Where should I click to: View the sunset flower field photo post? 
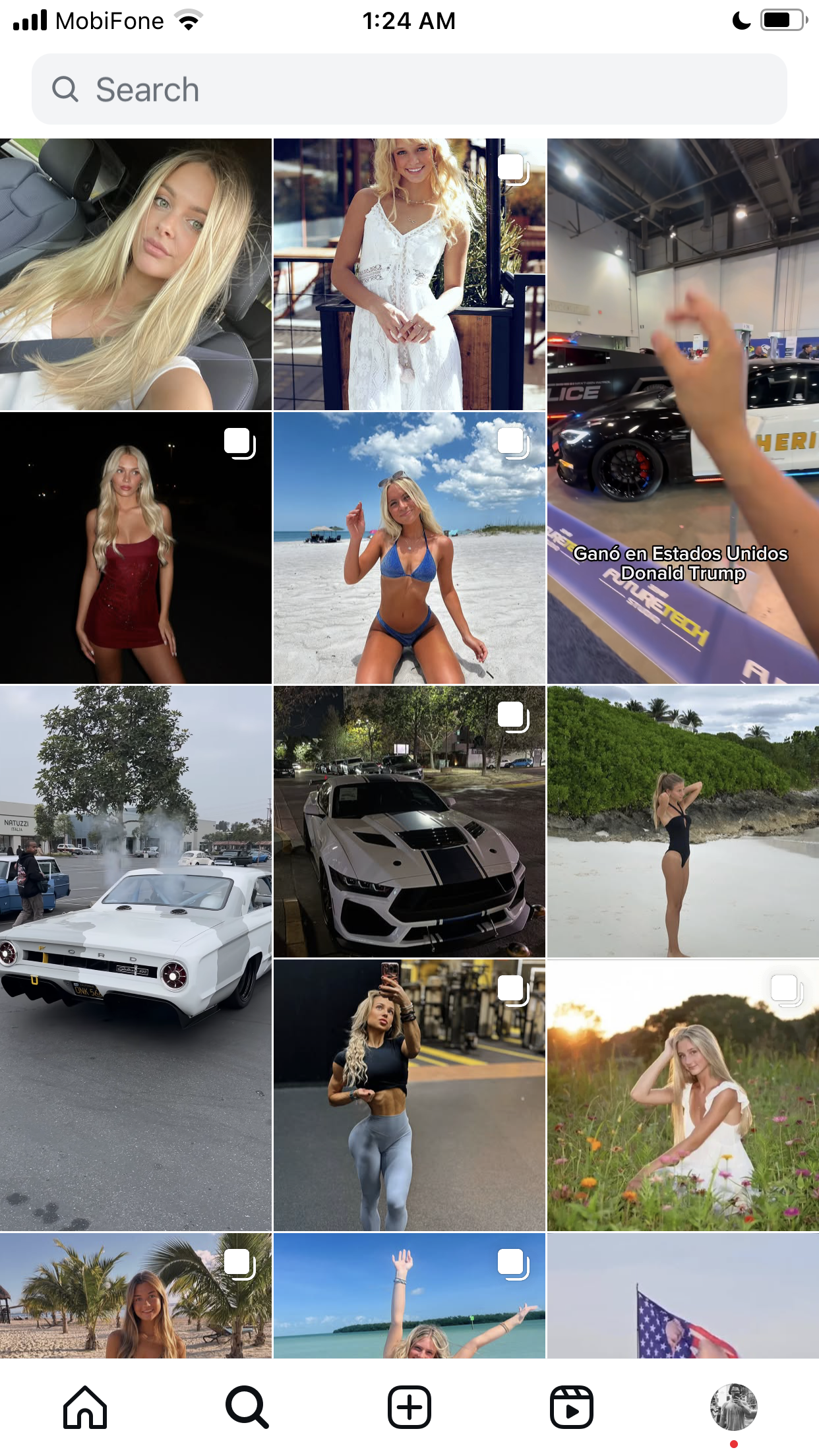point(683,1095)
